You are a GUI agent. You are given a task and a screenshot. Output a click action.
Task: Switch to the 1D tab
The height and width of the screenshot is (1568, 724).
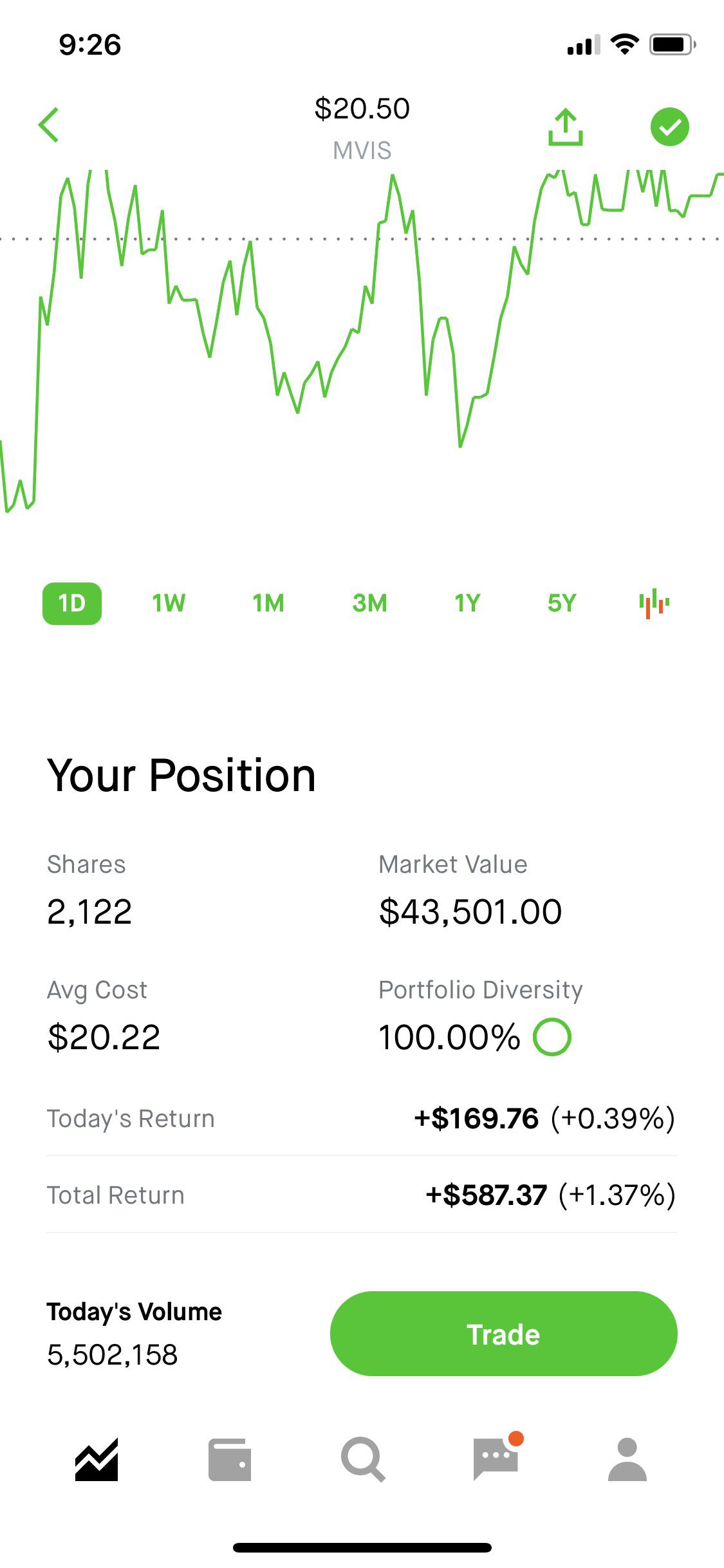(73, 602)
